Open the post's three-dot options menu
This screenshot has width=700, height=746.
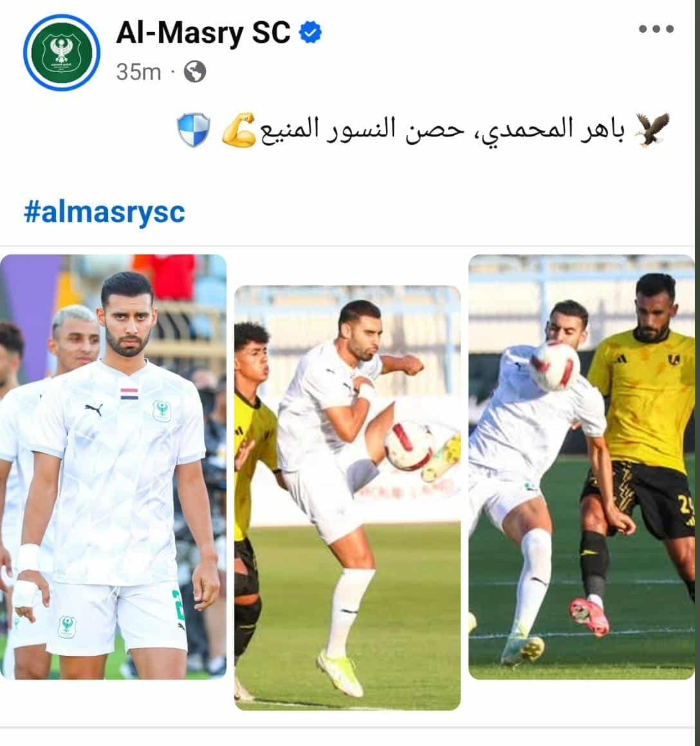656,29
